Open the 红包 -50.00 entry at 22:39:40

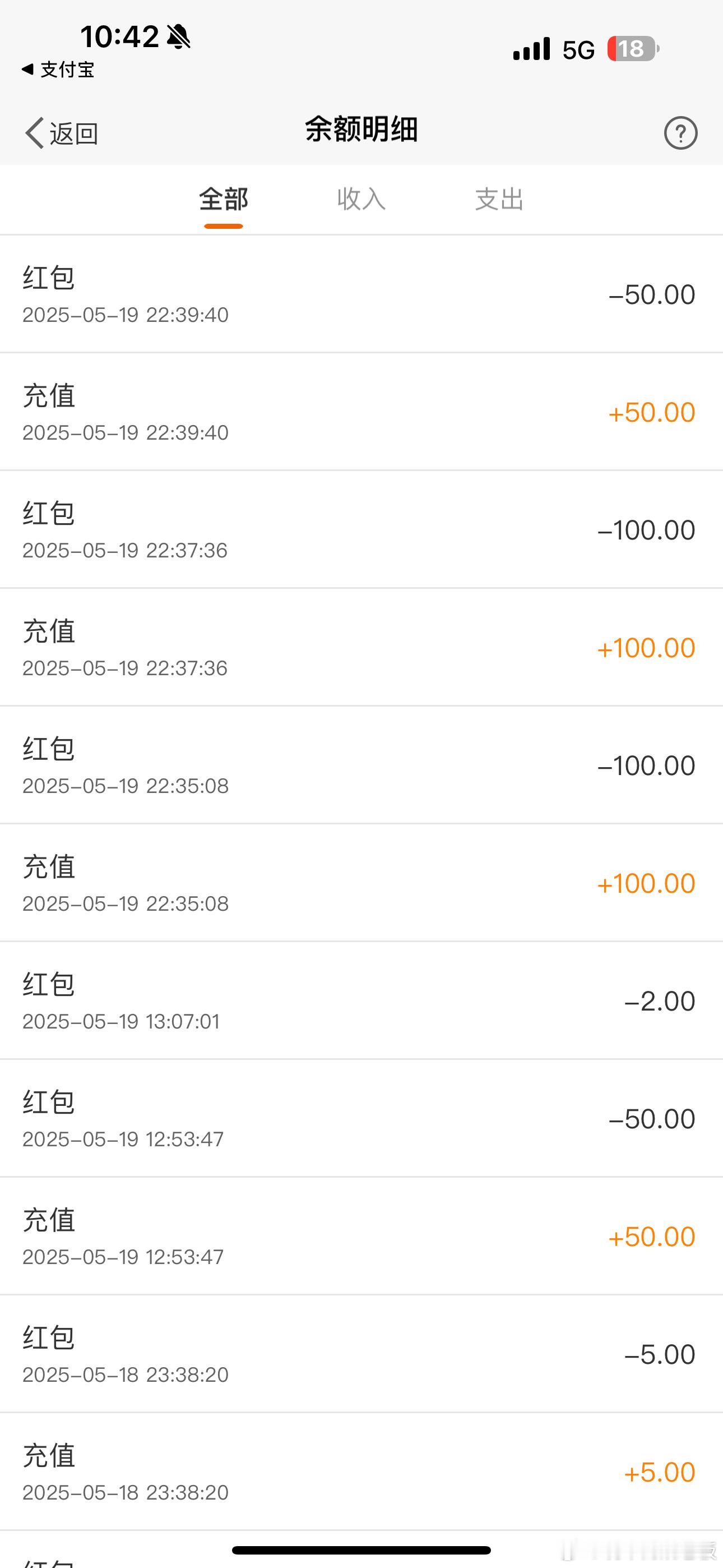click(x=361, y=294)
